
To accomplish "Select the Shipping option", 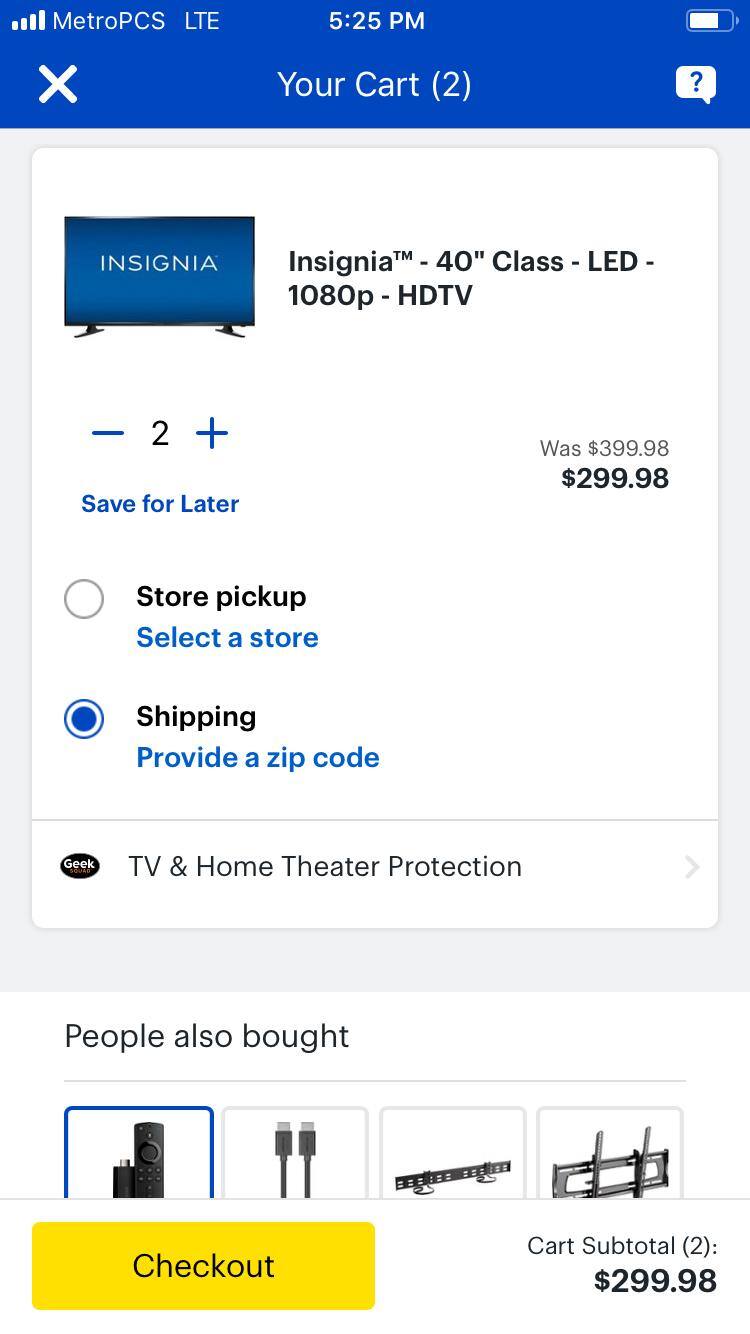I will (x=84, y=718).
